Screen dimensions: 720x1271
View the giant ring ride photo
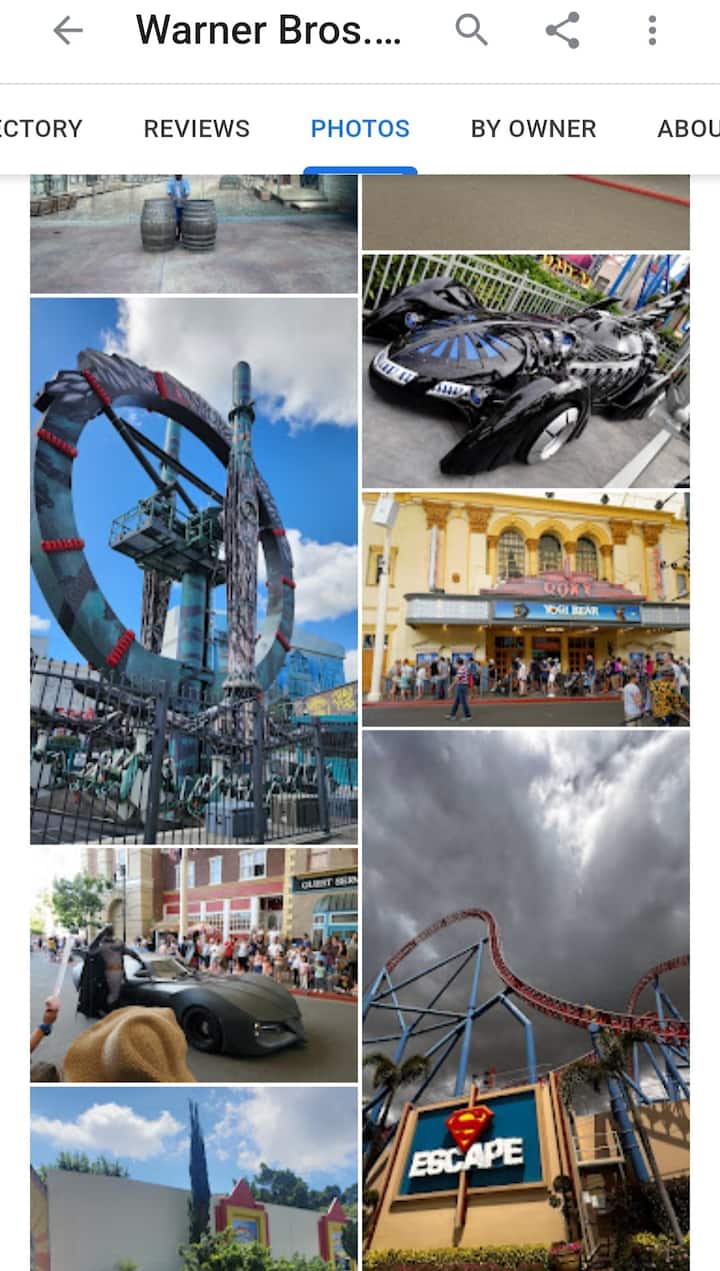click(x=193, y=570)
